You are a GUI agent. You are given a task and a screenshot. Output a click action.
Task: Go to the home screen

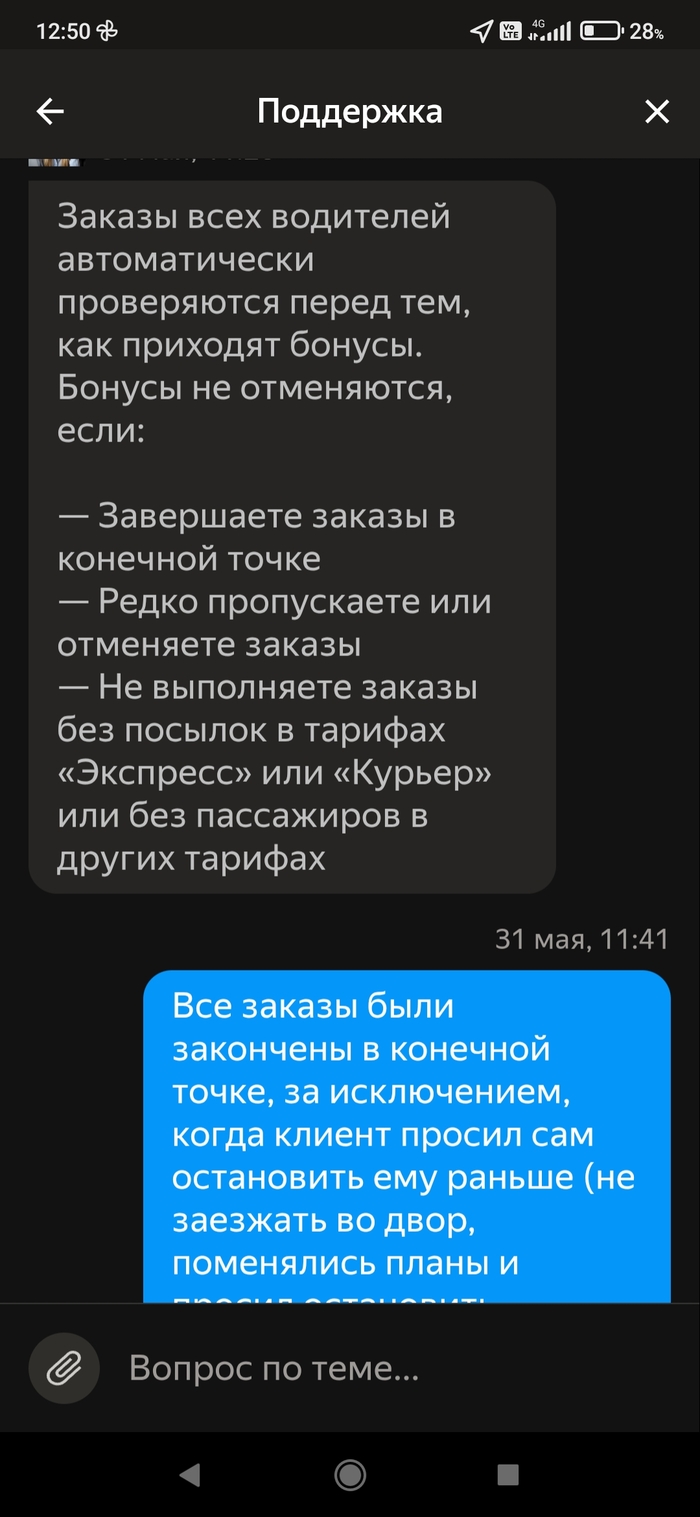(x=350, y=1473)
